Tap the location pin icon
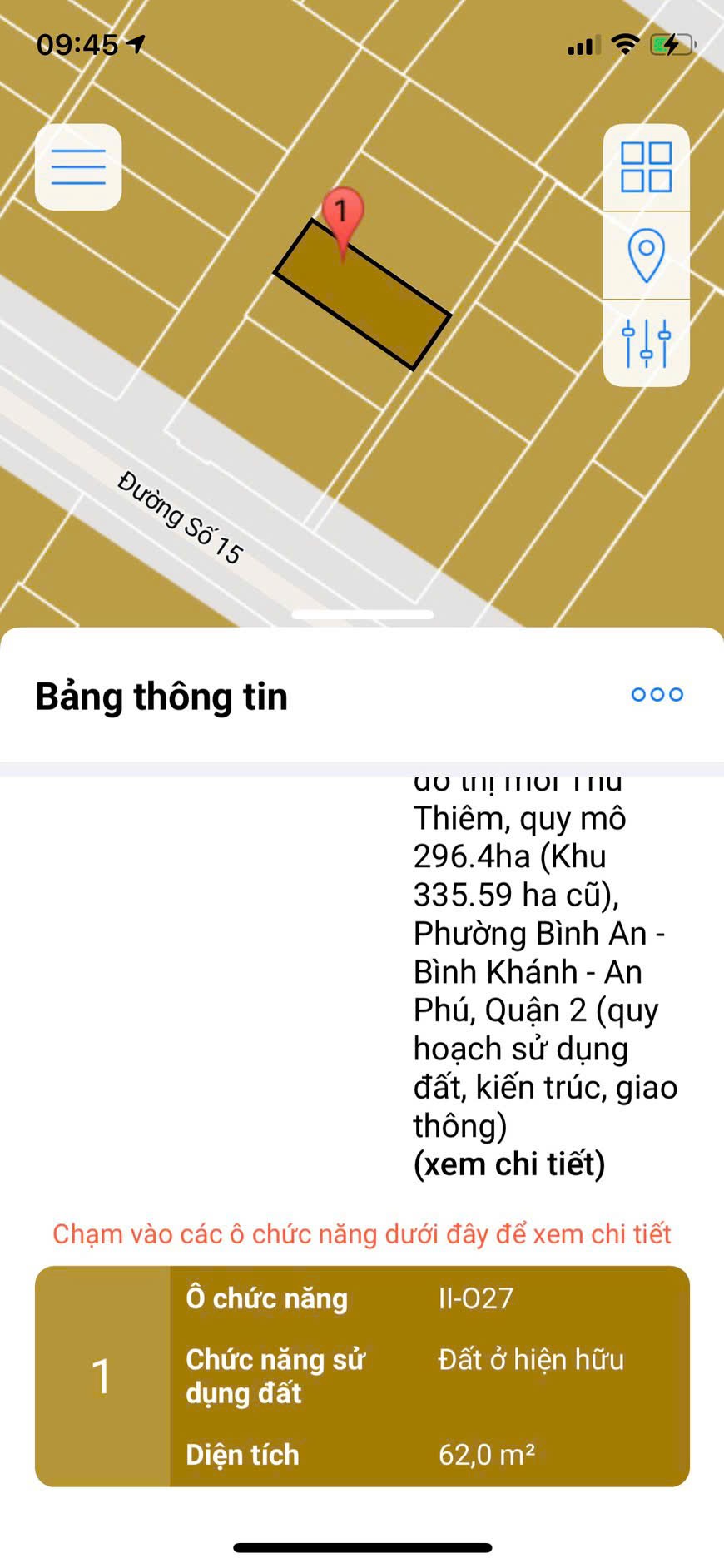The height and width of the screenshot is (1568, 724). [x=647, y=255]
